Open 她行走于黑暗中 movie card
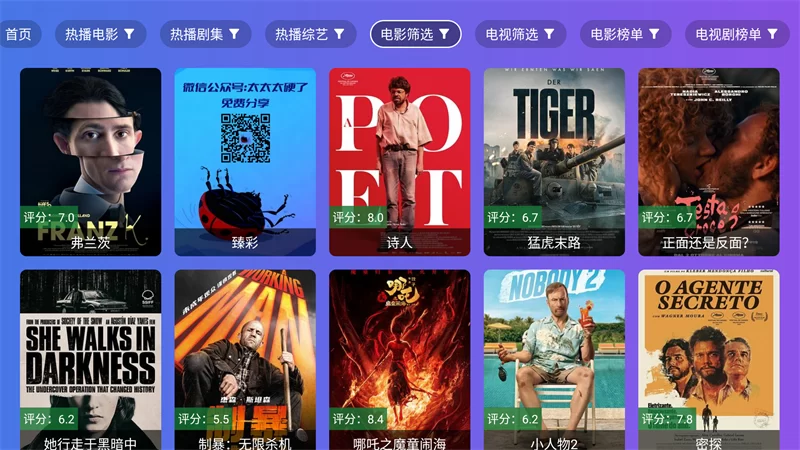Screen dimensions: 800x450 click(x=90, y=360)
